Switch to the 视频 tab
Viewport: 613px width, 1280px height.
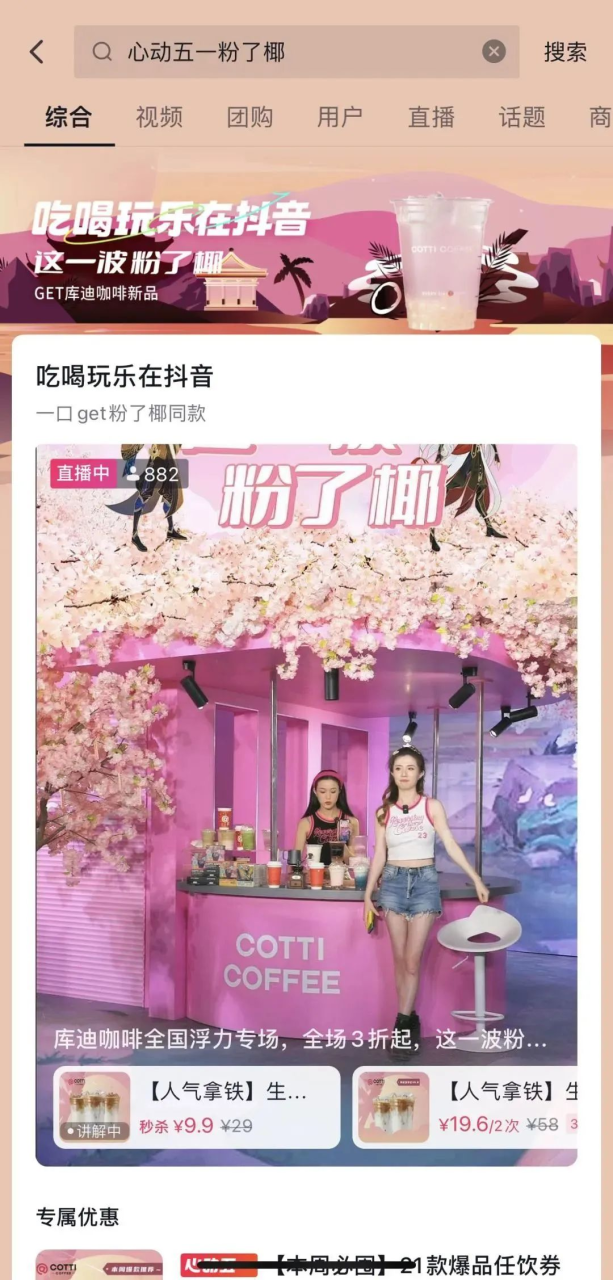pos(159,117)
